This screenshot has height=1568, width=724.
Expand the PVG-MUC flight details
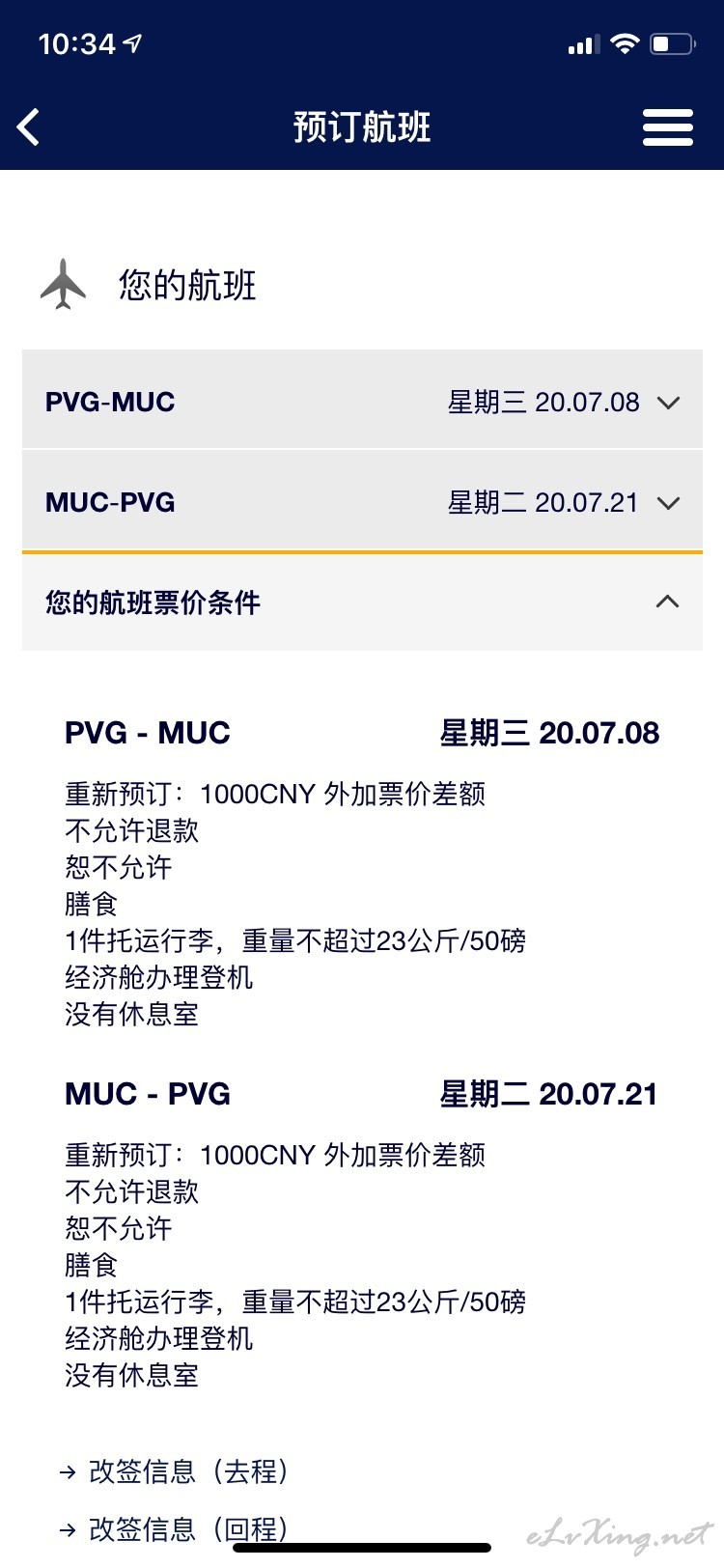point(362,401)
